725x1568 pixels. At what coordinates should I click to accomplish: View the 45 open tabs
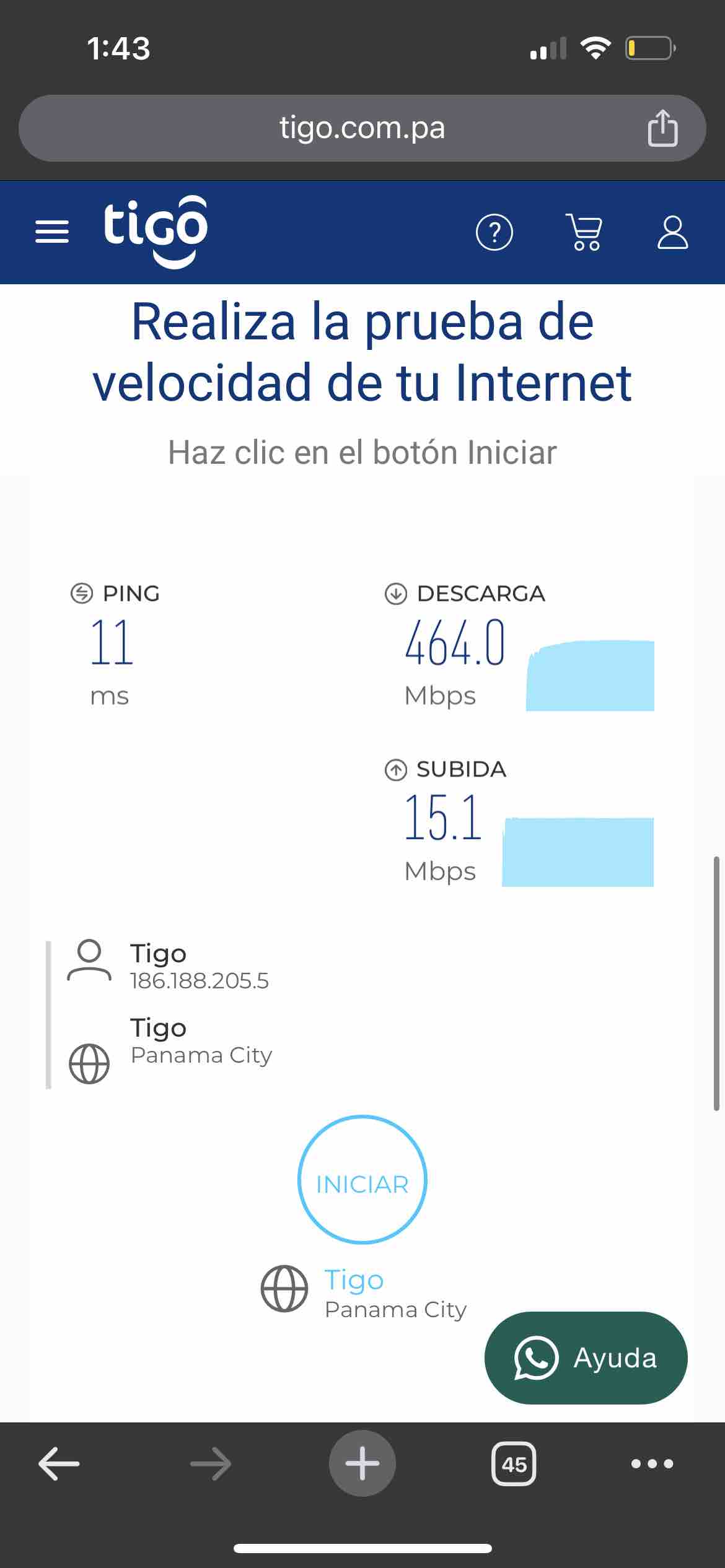(514, 1464)
